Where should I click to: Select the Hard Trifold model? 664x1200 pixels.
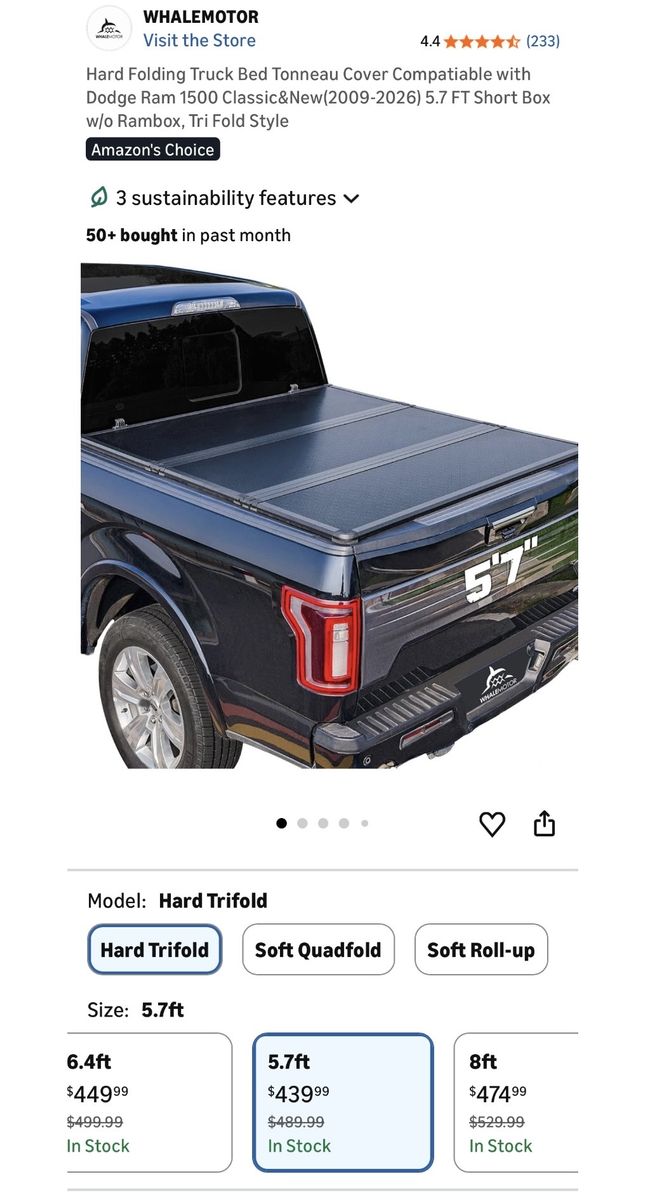(154, 950)
